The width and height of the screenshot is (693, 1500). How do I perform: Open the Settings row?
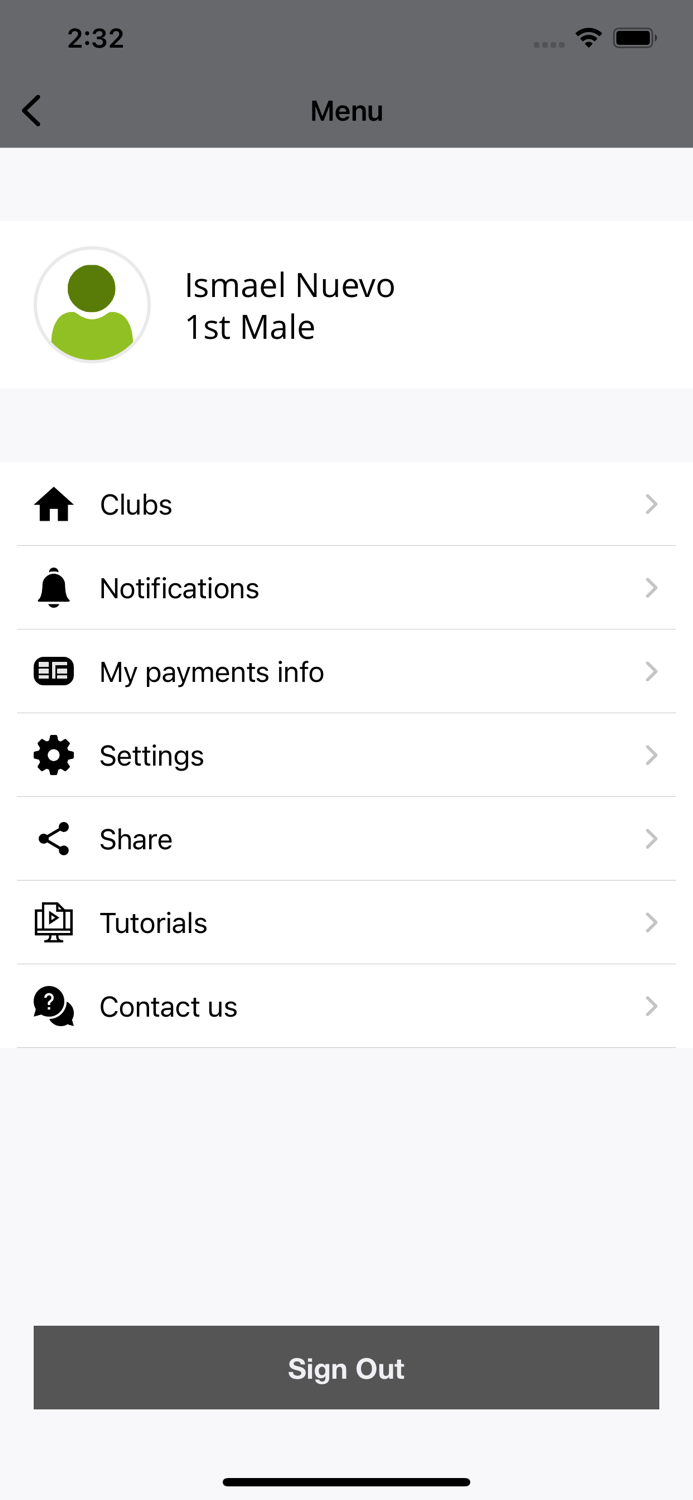point(346,756)
